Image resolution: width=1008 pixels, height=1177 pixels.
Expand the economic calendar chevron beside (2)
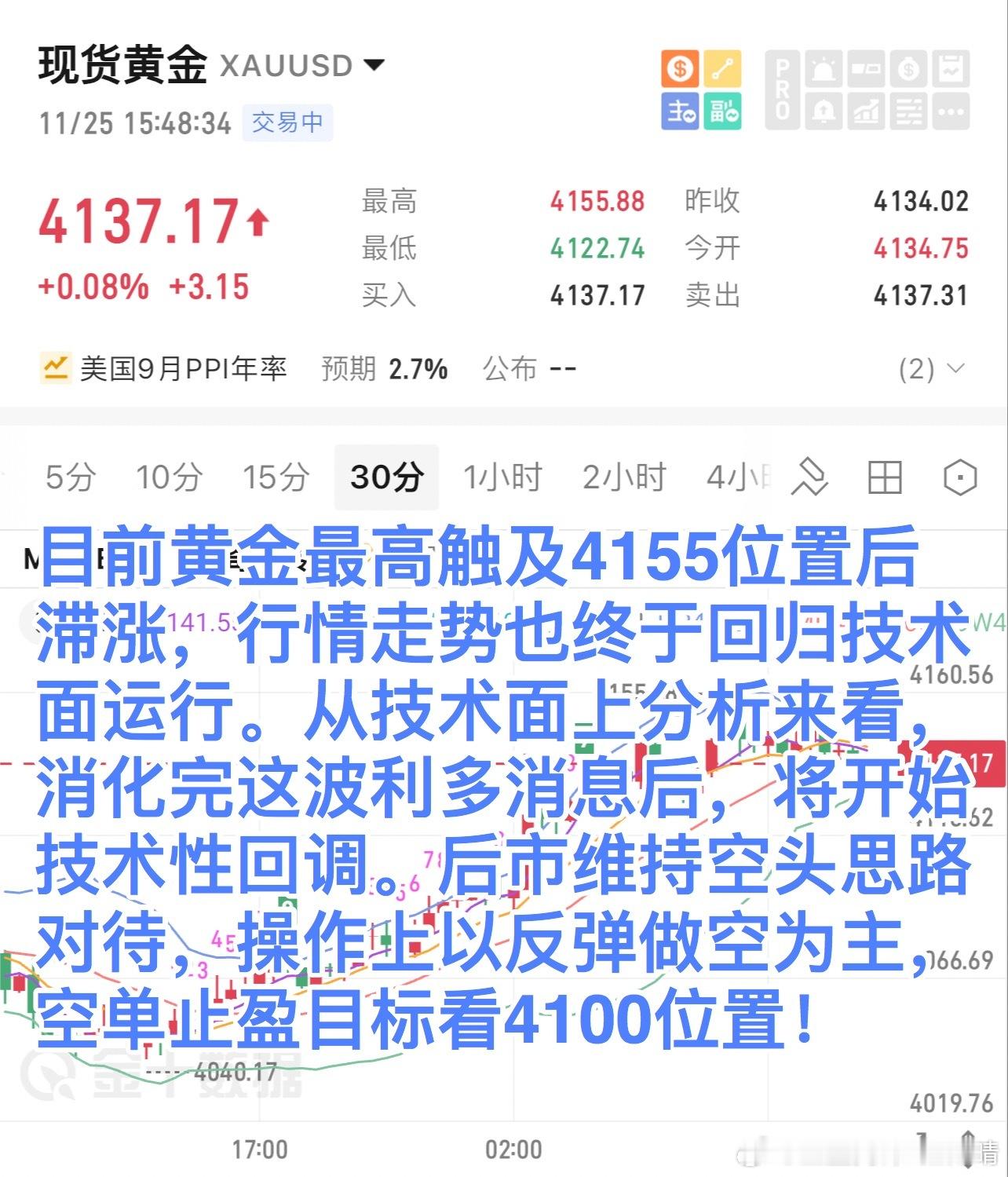955,367
